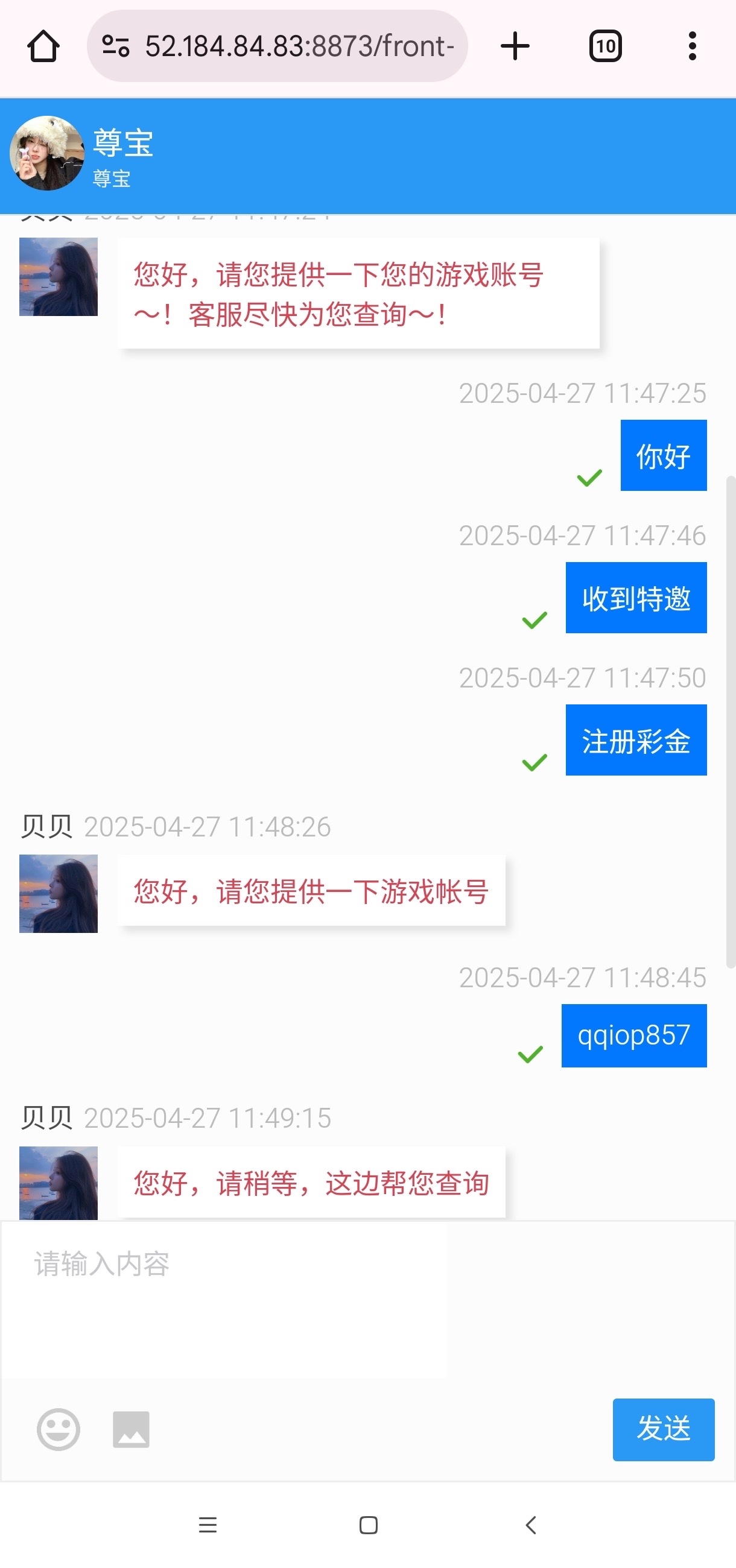Open the browser overflow menu
The image size is (736, 1568).
click(692, 46)
